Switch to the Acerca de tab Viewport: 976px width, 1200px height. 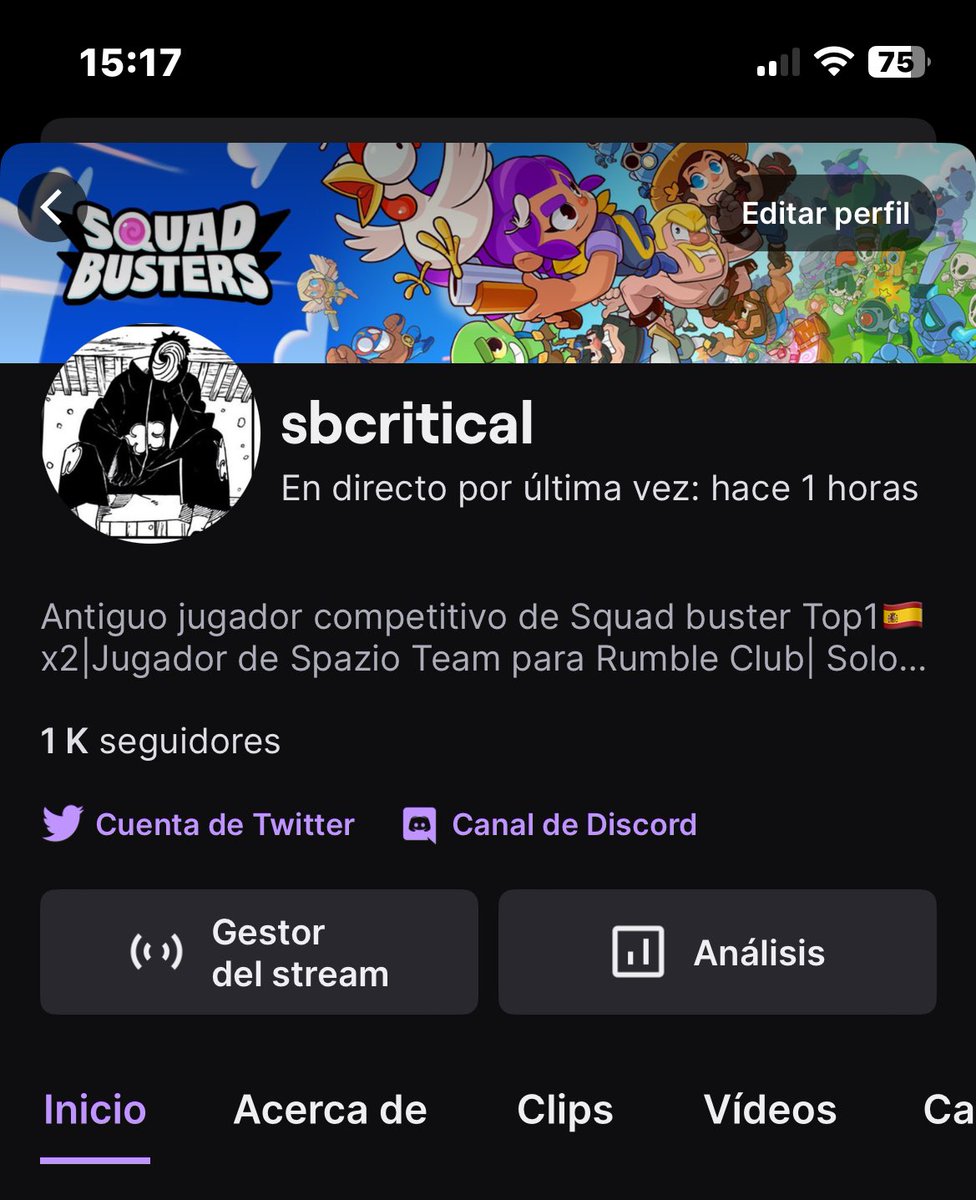tap(330, 1110)
